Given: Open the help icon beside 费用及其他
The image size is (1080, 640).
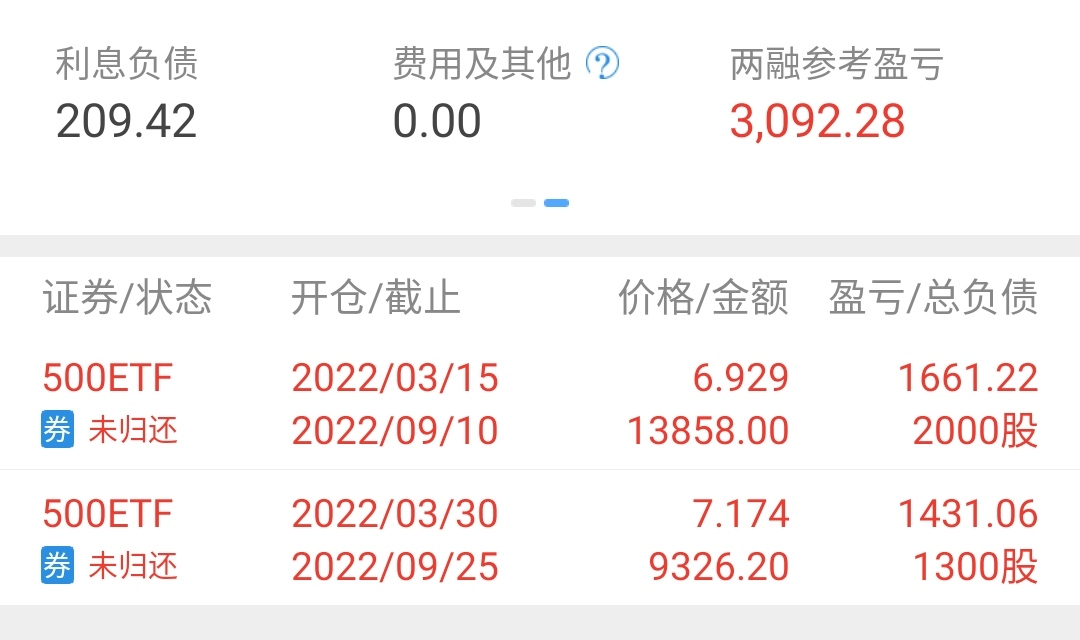Looking at the screenshot, I should coord(602,65).
